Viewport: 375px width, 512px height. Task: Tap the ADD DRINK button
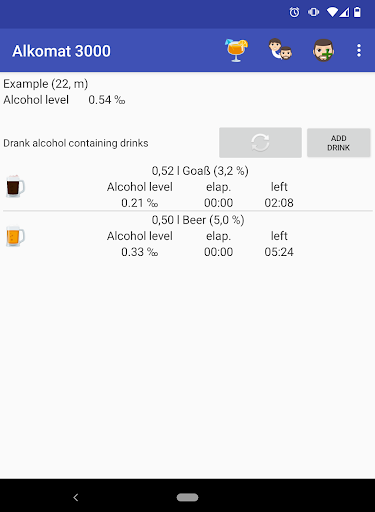pos(338,143)
